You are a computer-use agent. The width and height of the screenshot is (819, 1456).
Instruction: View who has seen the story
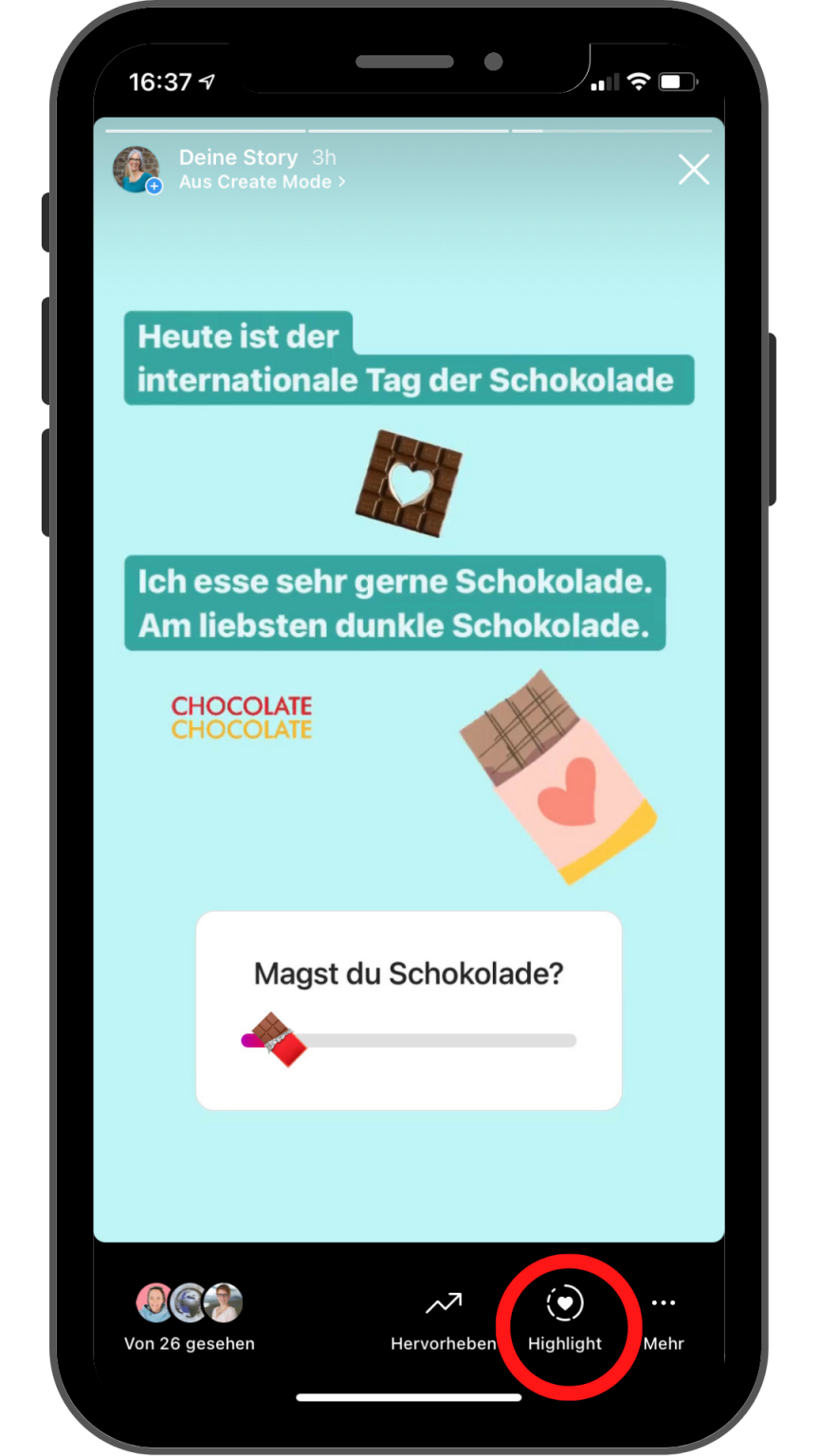[x=190, y=1318]
